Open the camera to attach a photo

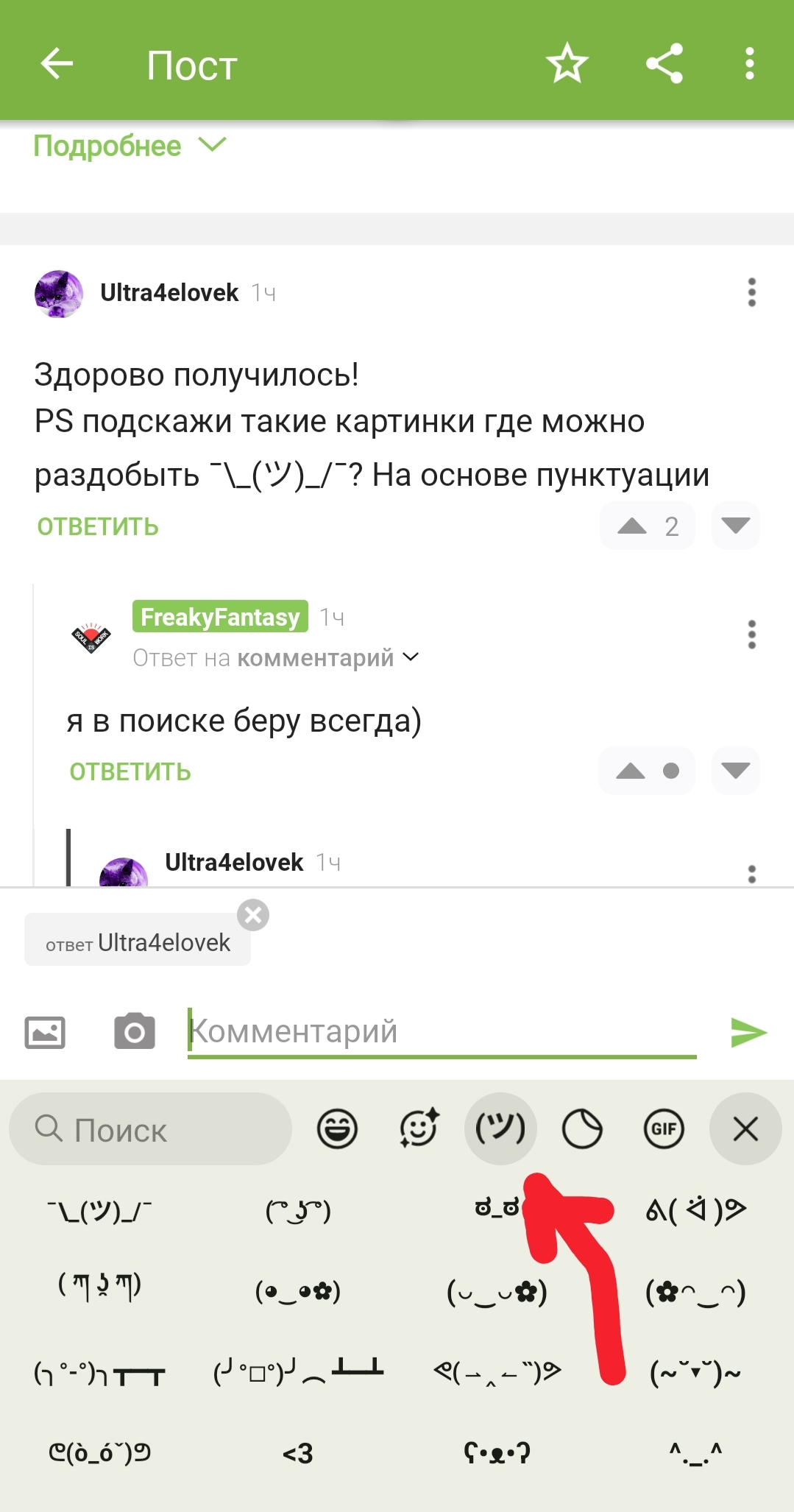click(135, 1032)
